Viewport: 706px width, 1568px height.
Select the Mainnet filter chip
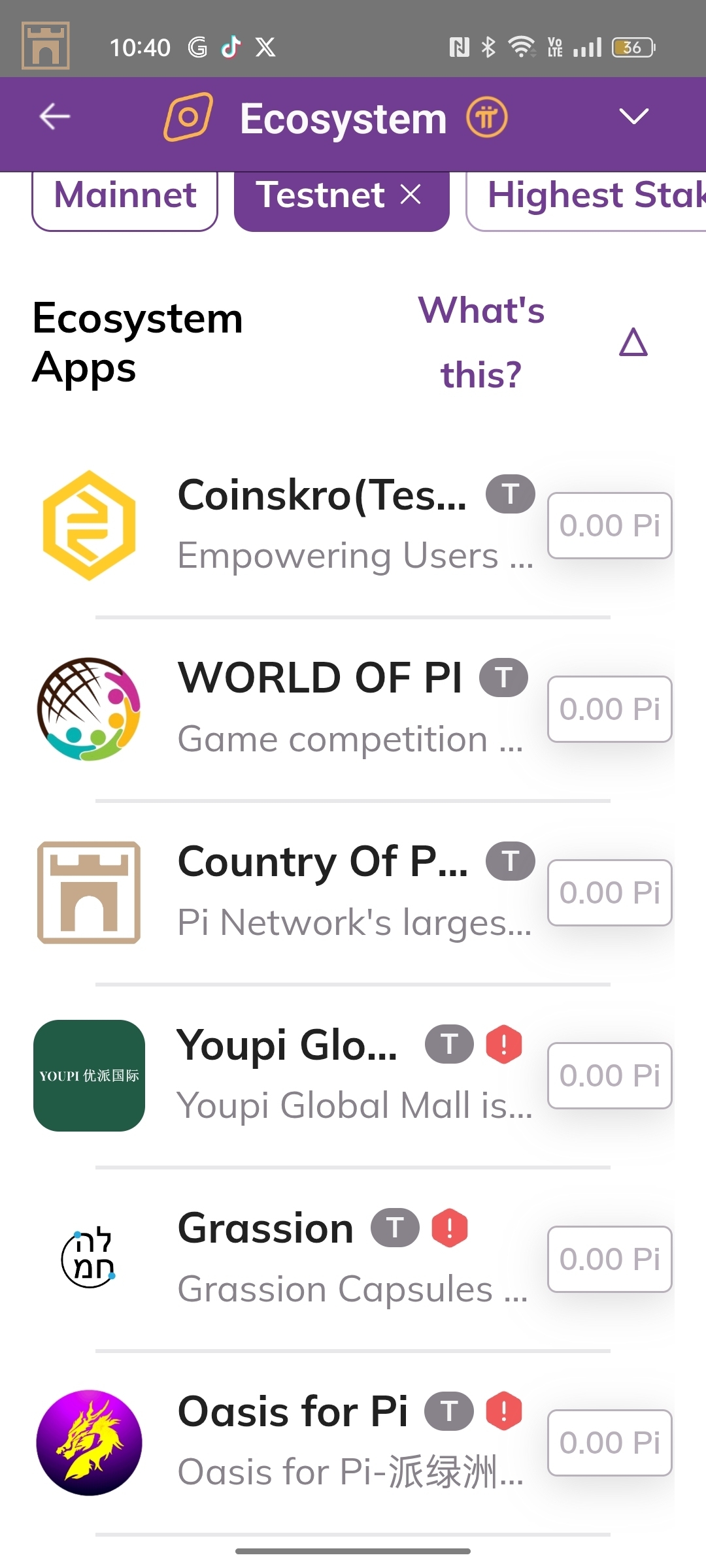coord(125,196)
